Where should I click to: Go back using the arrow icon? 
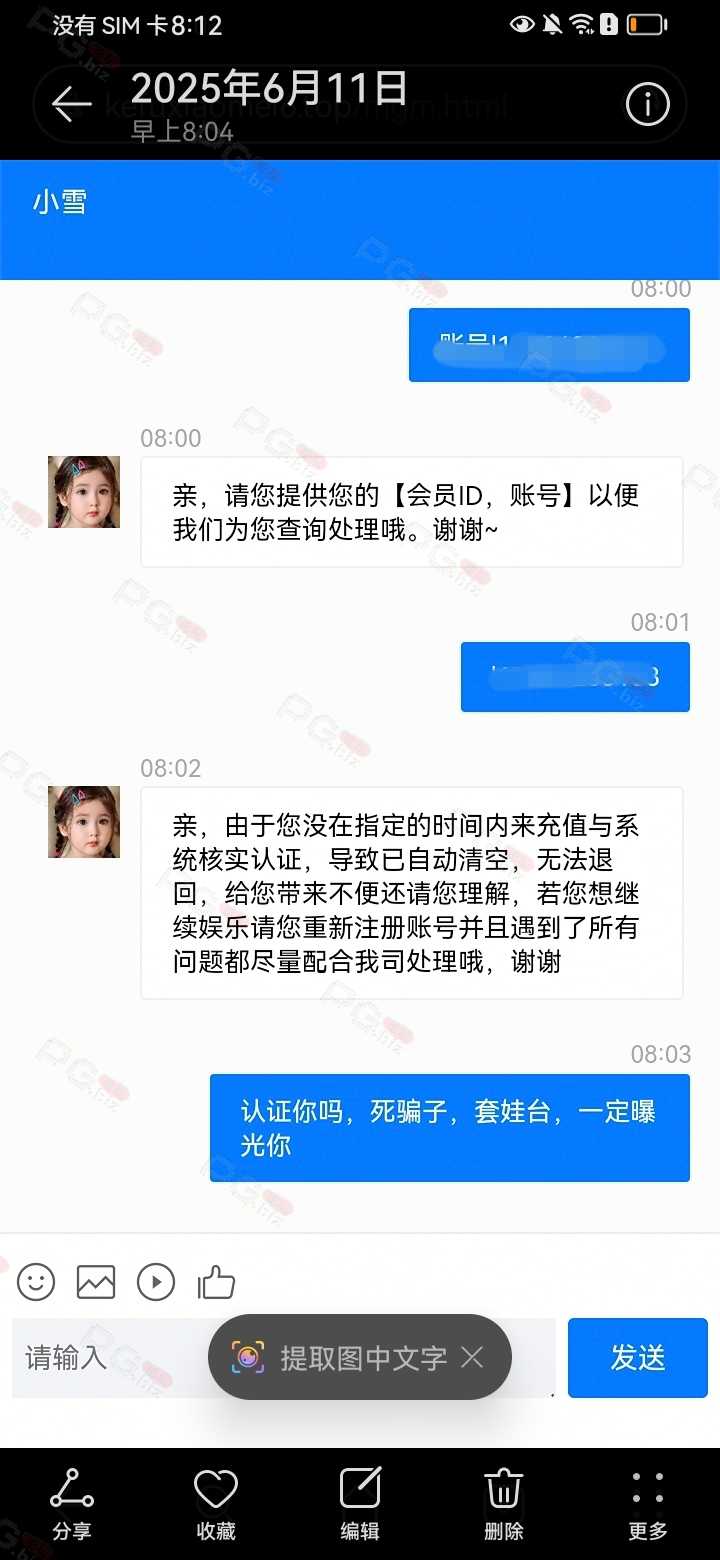[72, 104]
